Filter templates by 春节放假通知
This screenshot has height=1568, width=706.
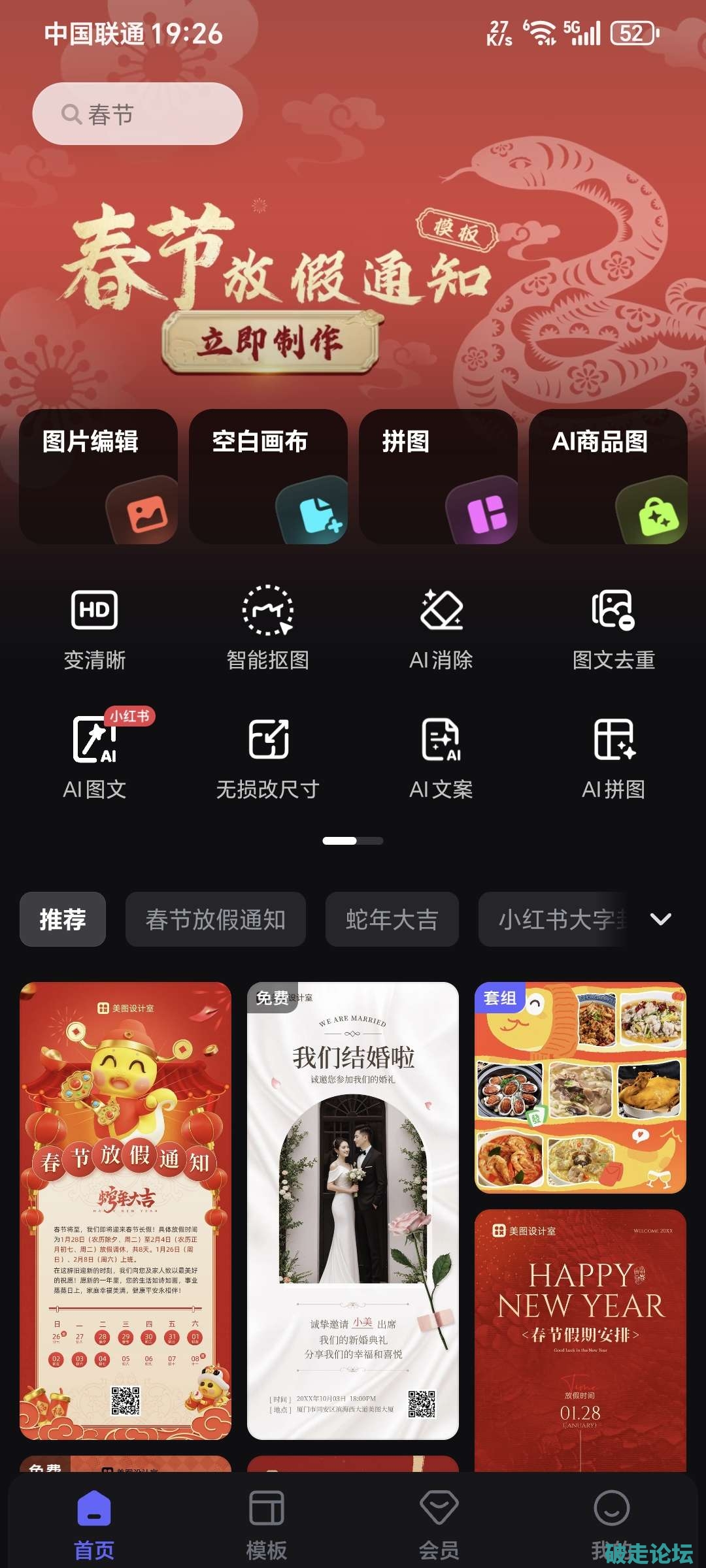click(216, 919)
